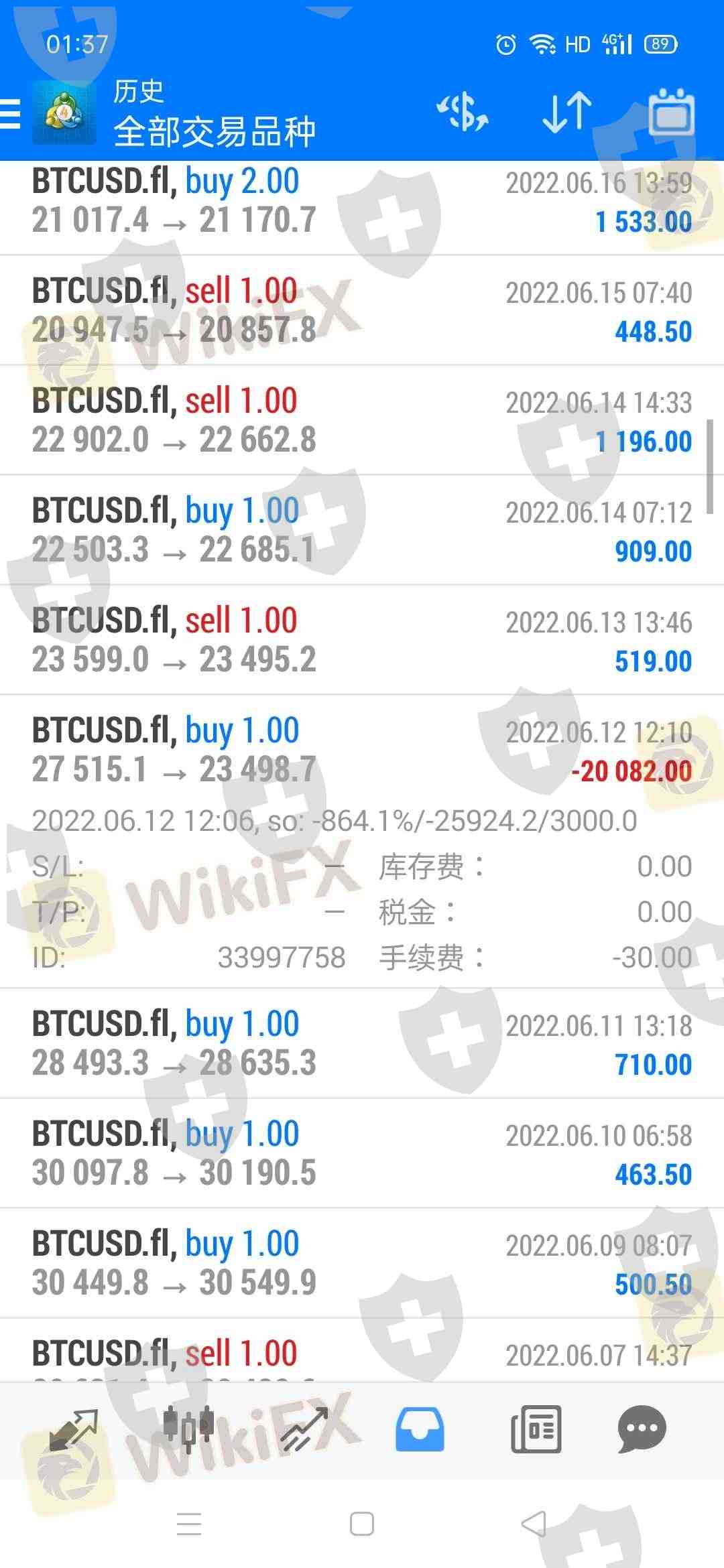Expand the sell trade from 2022.06.15 07:40
Screen dimensions: 724x1568
[x=362, y=311]
